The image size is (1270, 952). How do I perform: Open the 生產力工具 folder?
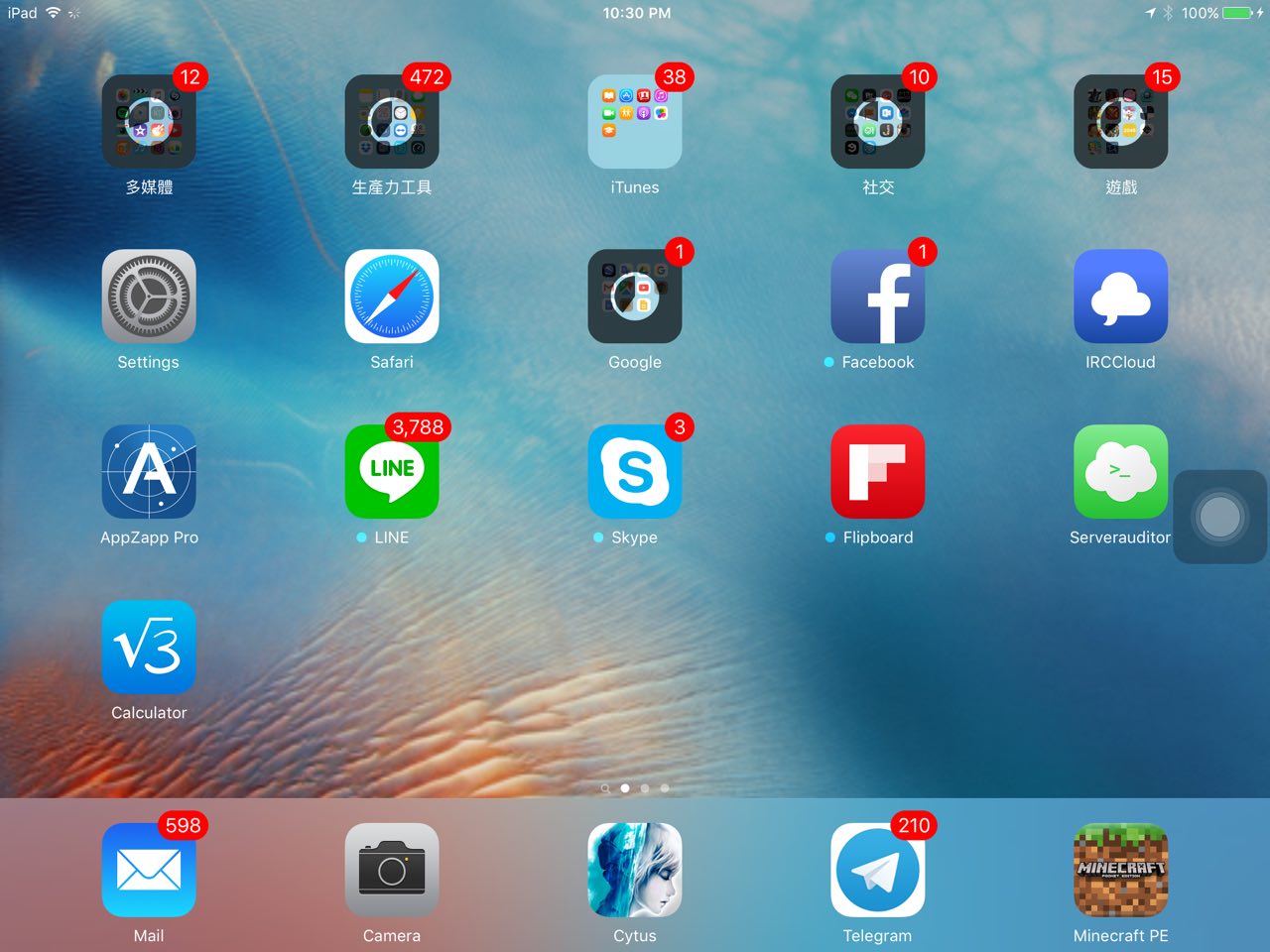[392, 122]
